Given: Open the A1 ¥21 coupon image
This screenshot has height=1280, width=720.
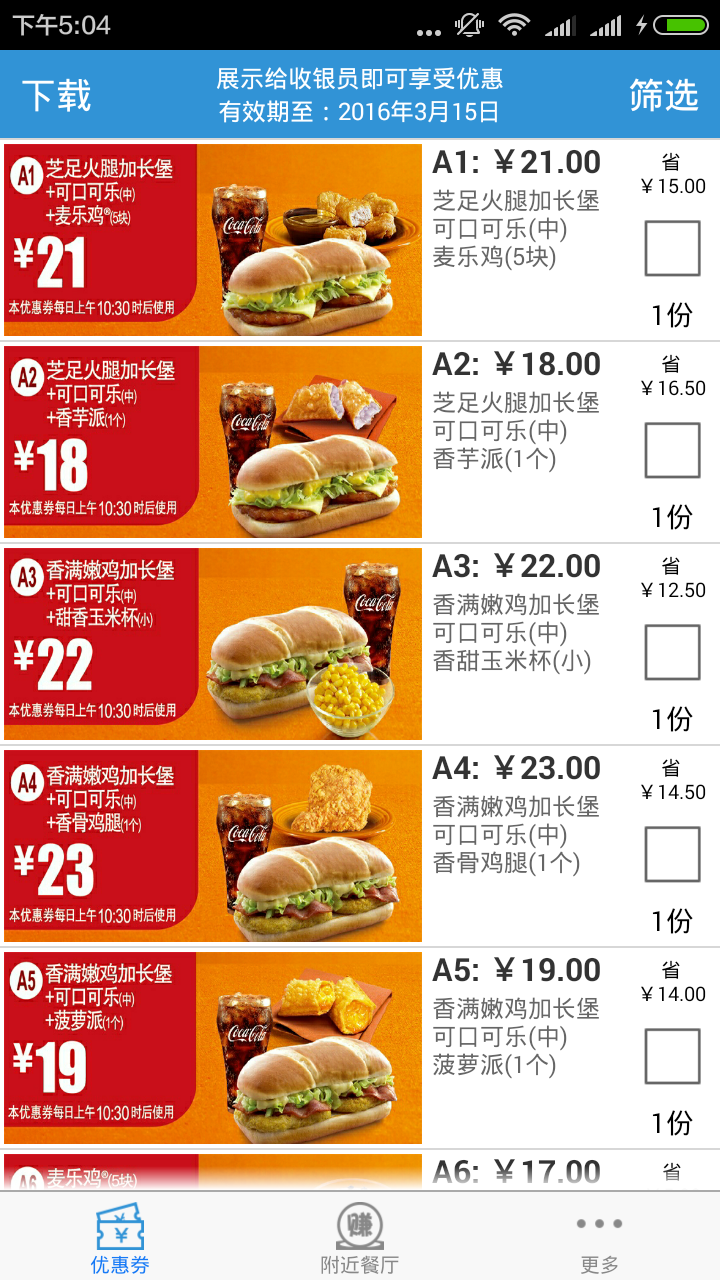Looking at the screenshot, I should click(213, 240).
